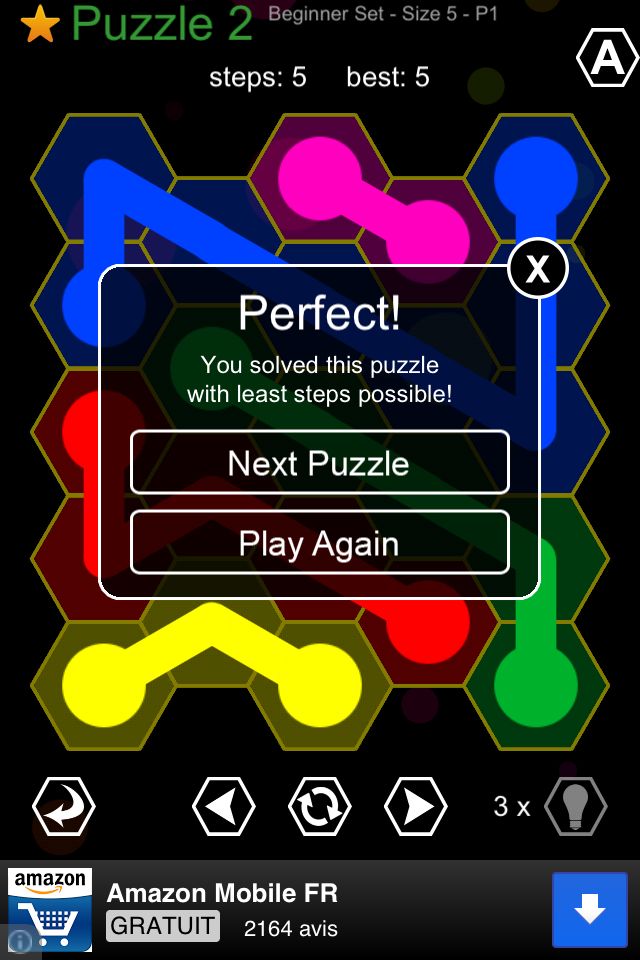This screenshot has height=960, width=640.
Task: Skip to the following puzzle arrow
Action: pos(415,806)
